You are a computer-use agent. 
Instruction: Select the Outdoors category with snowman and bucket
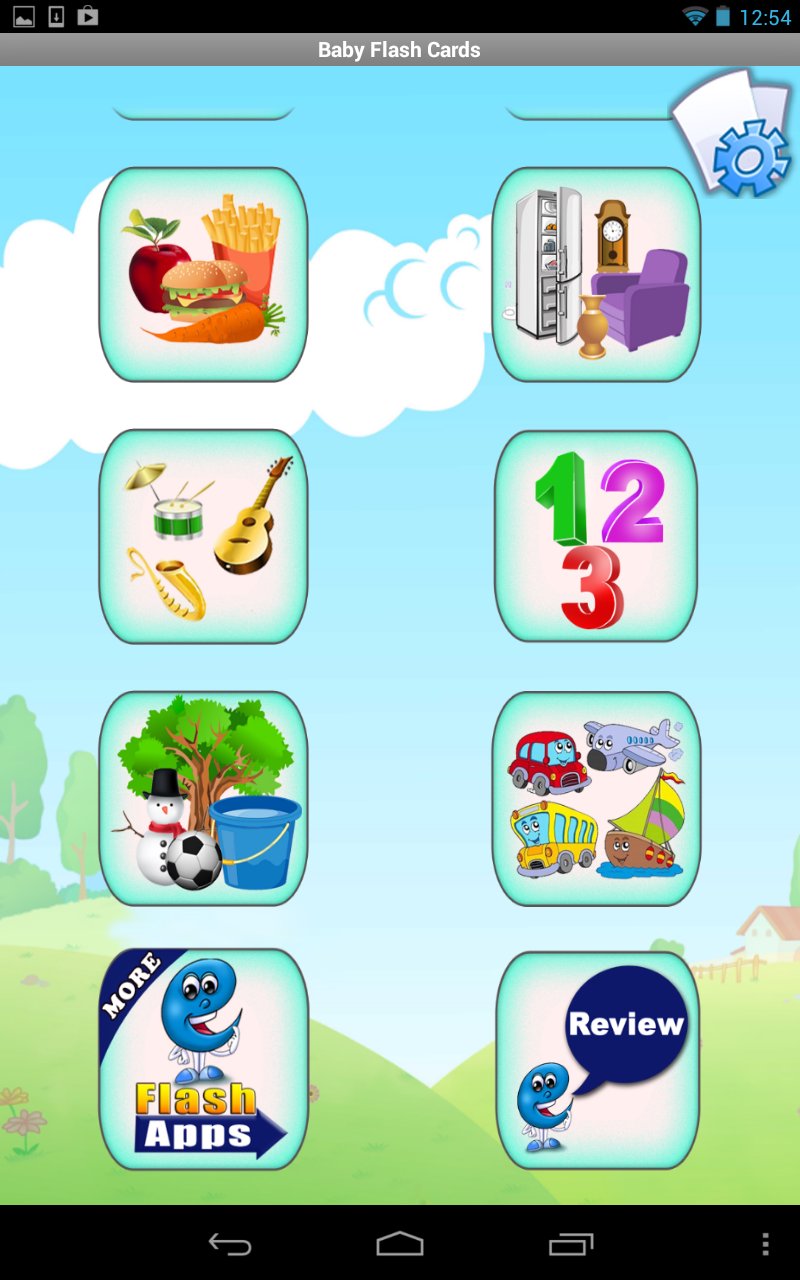[x=202, y=797]
